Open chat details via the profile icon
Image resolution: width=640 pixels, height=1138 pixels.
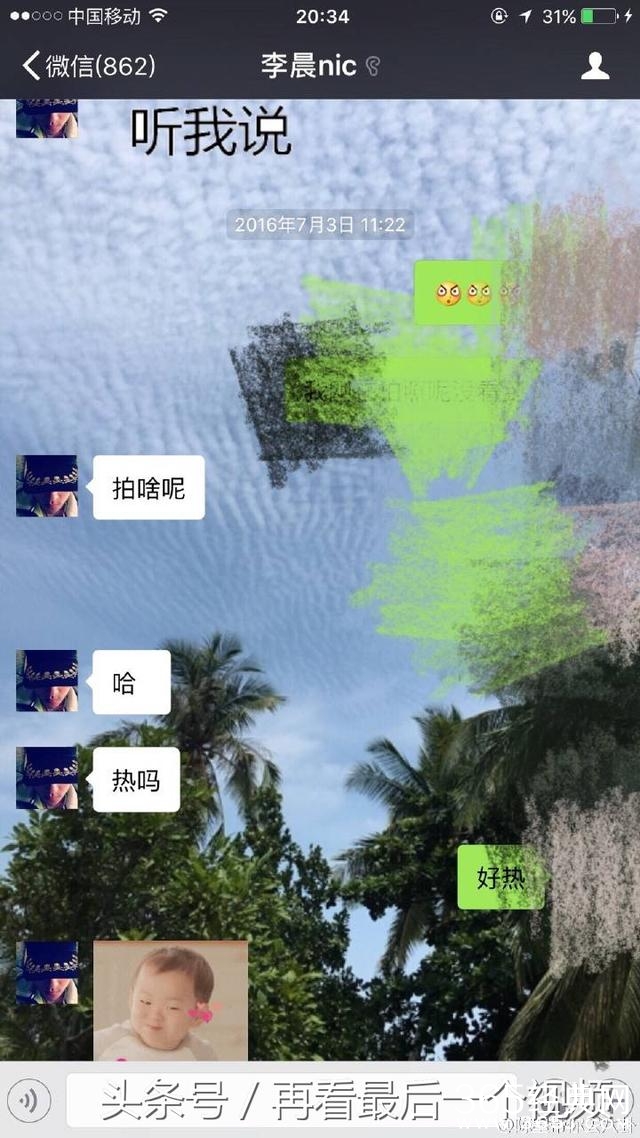coord(595,66)
